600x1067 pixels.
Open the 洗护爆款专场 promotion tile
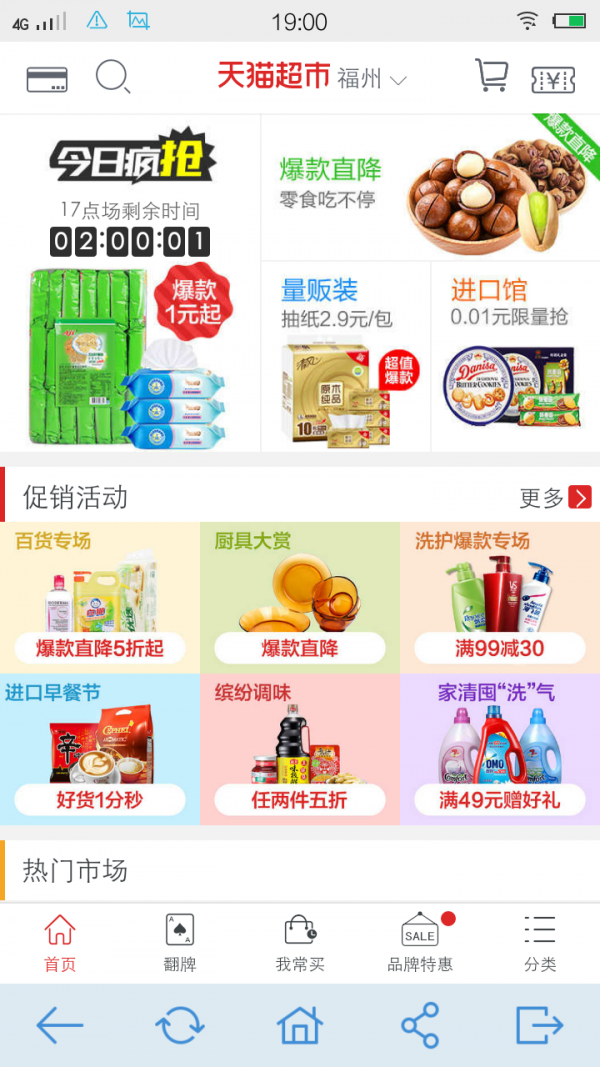click(x=500, y=597)
